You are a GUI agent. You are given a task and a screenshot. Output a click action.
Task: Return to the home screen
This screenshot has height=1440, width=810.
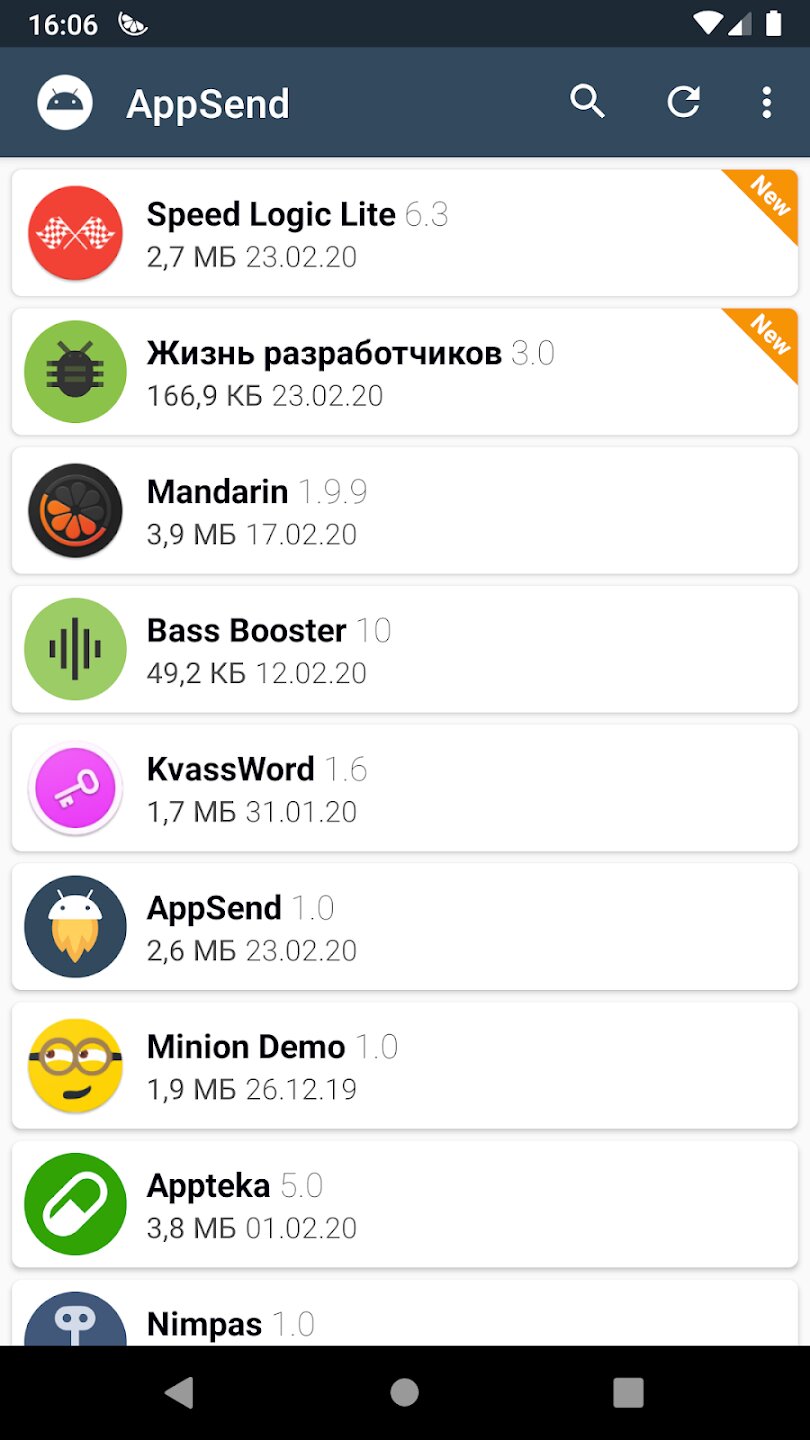tap(404, 1393)
